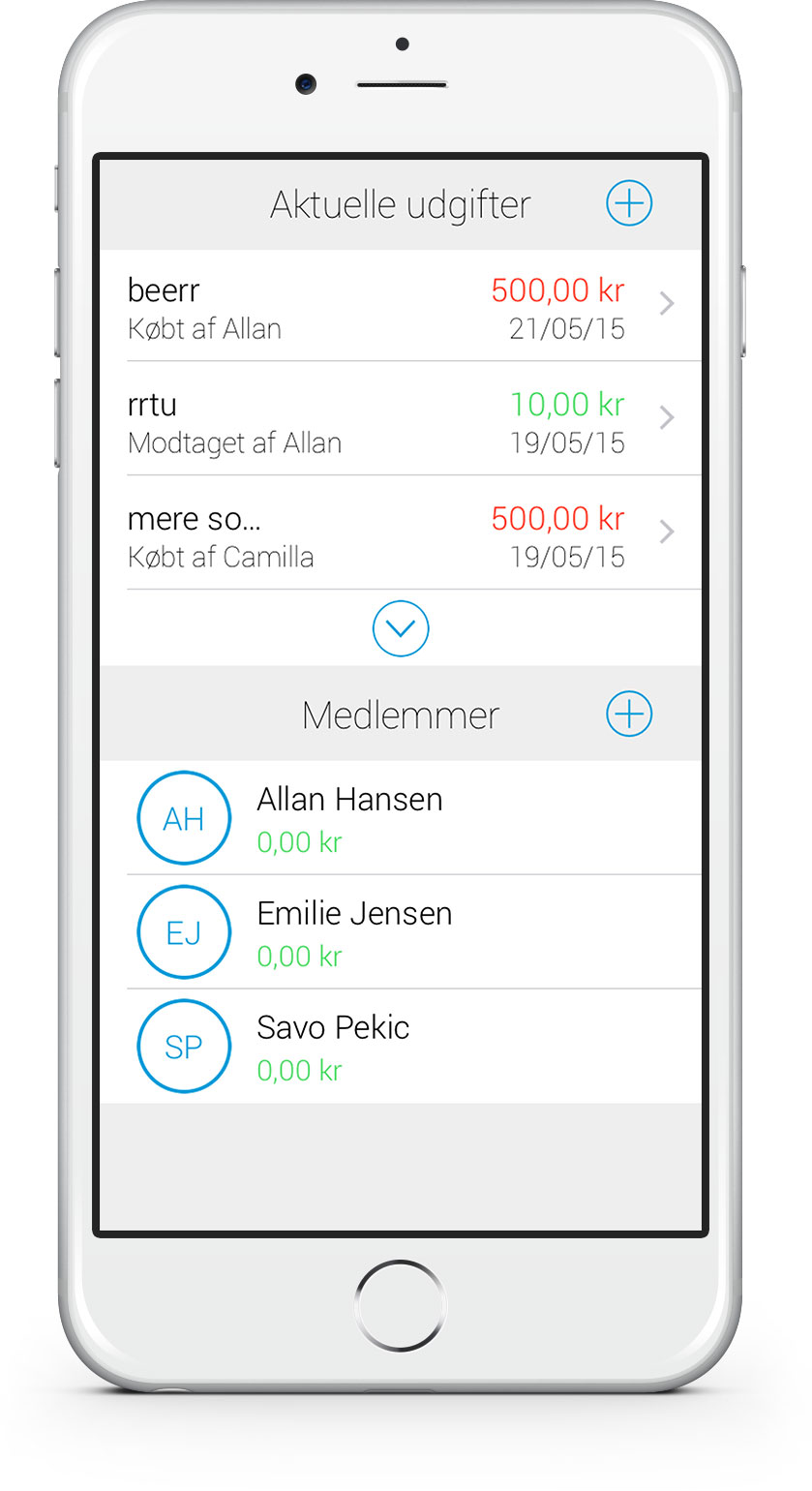
Task: Open member Emilie Jensen
Action: [401, 932]
